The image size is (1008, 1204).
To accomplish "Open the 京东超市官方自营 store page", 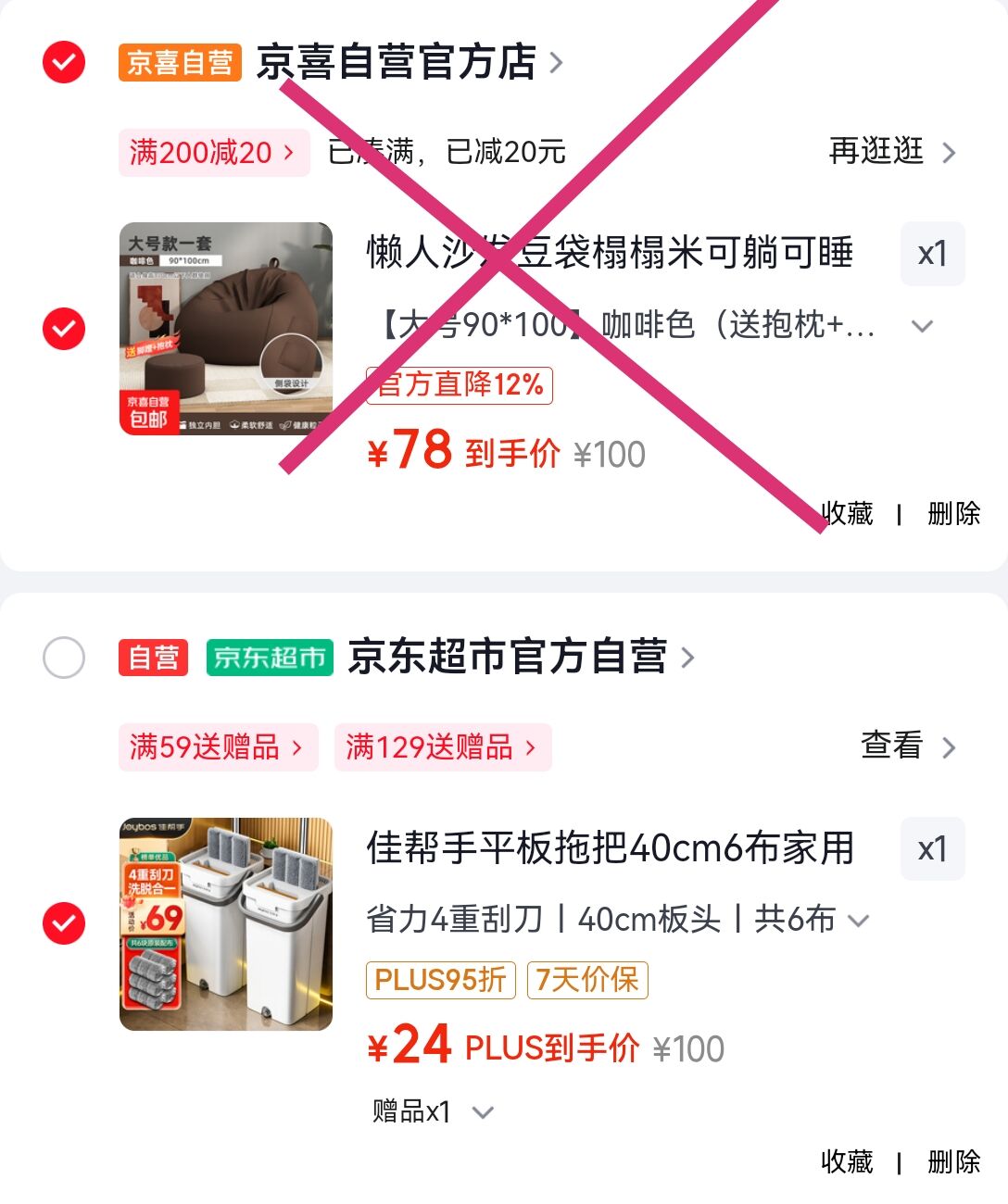I will click(521, 658).
